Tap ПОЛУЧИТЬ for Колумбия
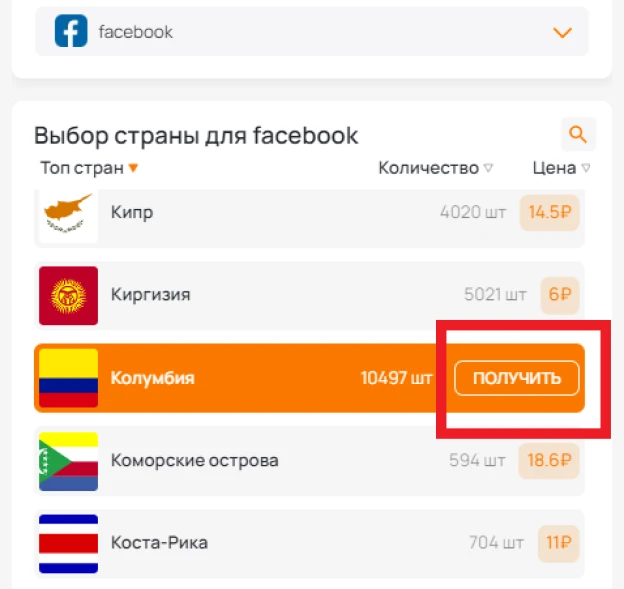This screenshot has width=624, height=589. (x=516, y=378)
